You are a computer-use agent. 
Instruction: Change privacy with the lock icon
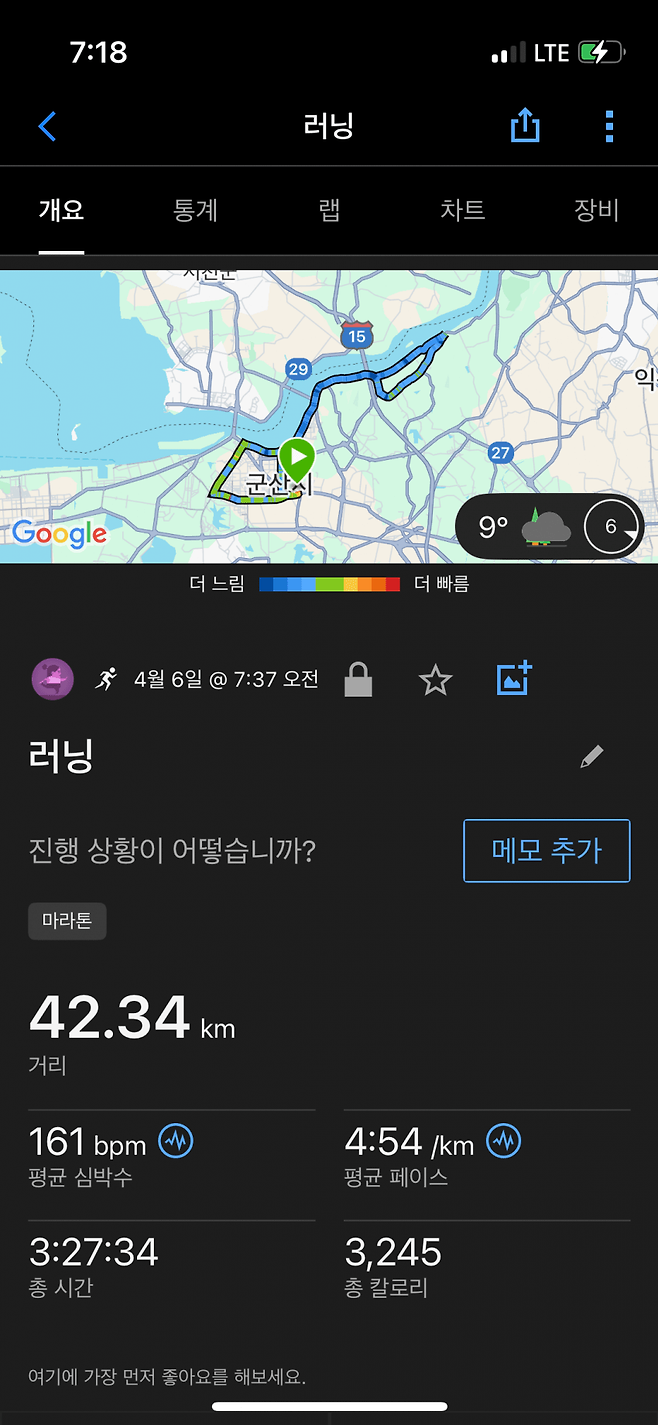[x=358, y=680]
